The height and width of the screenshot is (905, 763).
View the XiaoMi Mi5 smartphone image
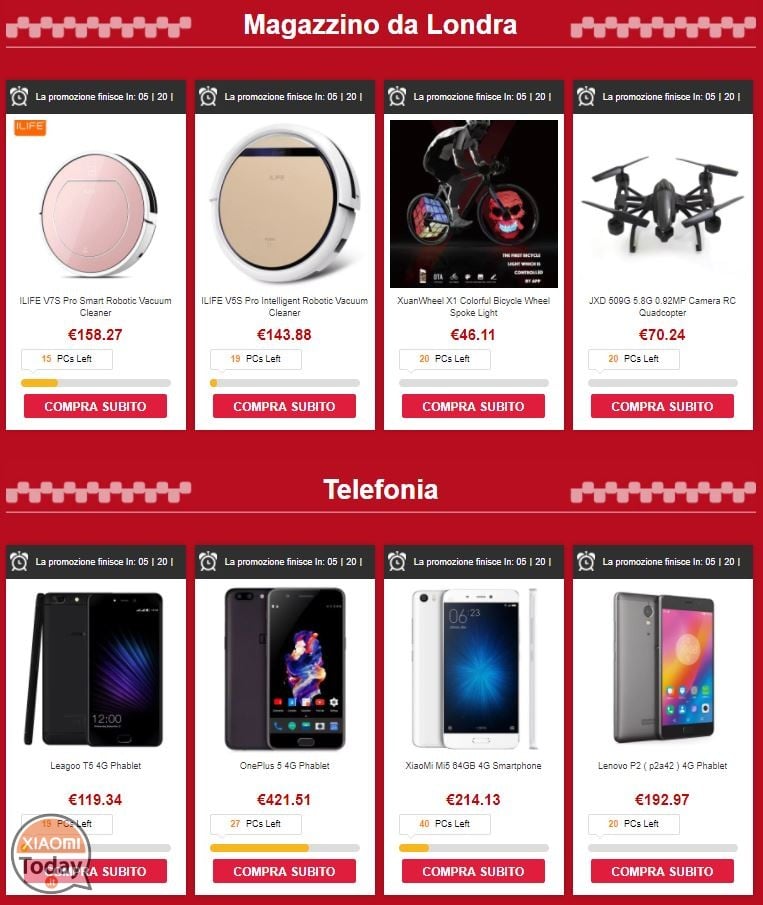point(473,668)
